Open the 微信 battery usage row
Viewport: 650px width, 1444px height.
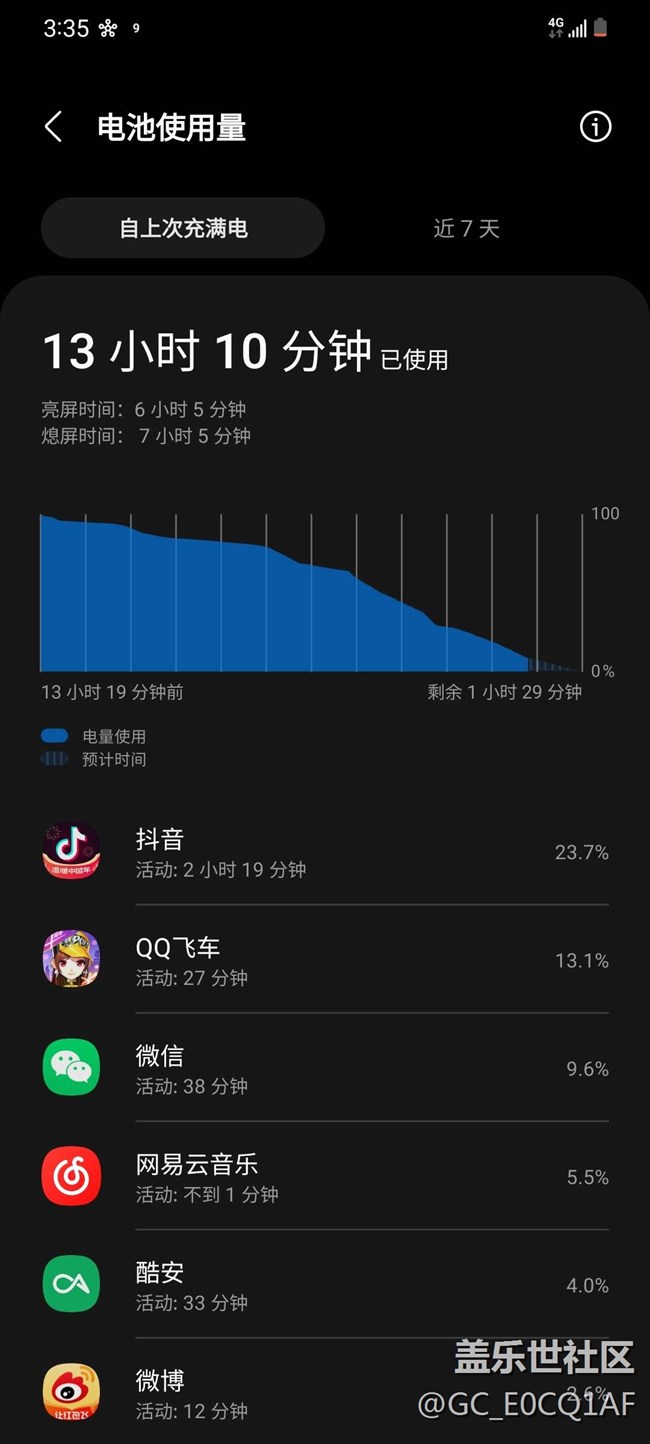tap(325, 1068)
